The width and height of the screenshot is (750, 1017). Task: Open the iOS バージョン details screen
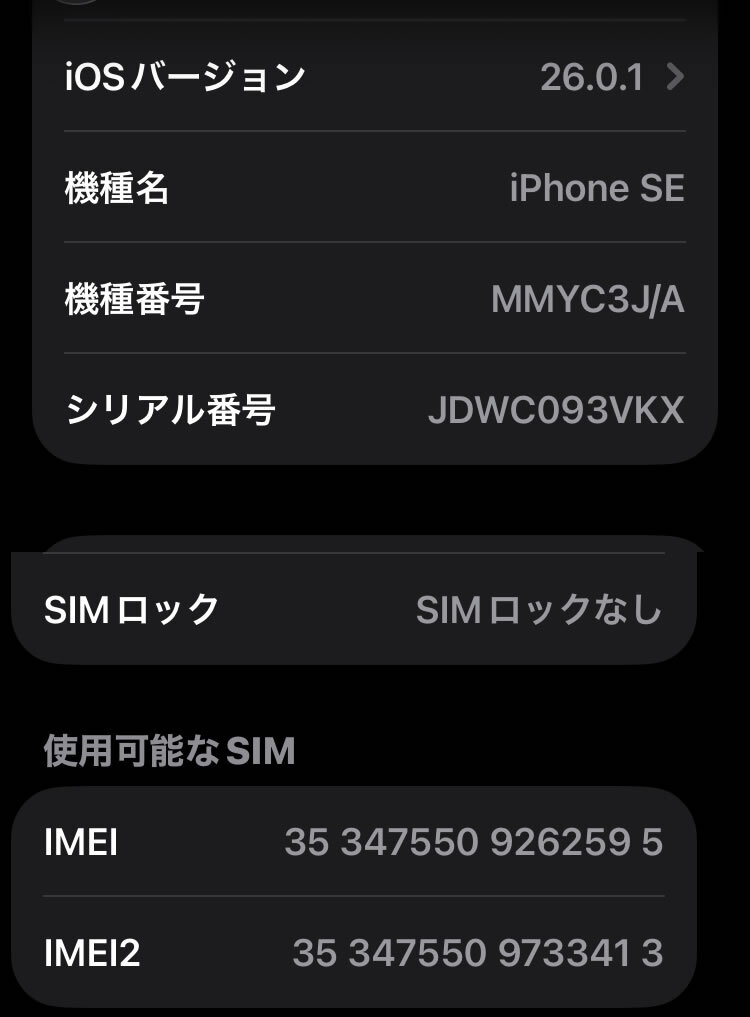tap(375, 77)
